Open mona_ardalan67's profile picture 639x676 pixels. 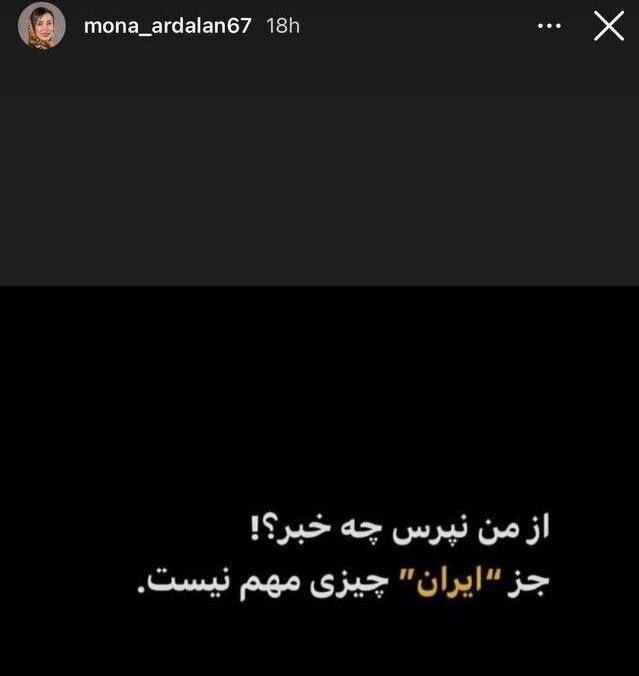[42, 26]
